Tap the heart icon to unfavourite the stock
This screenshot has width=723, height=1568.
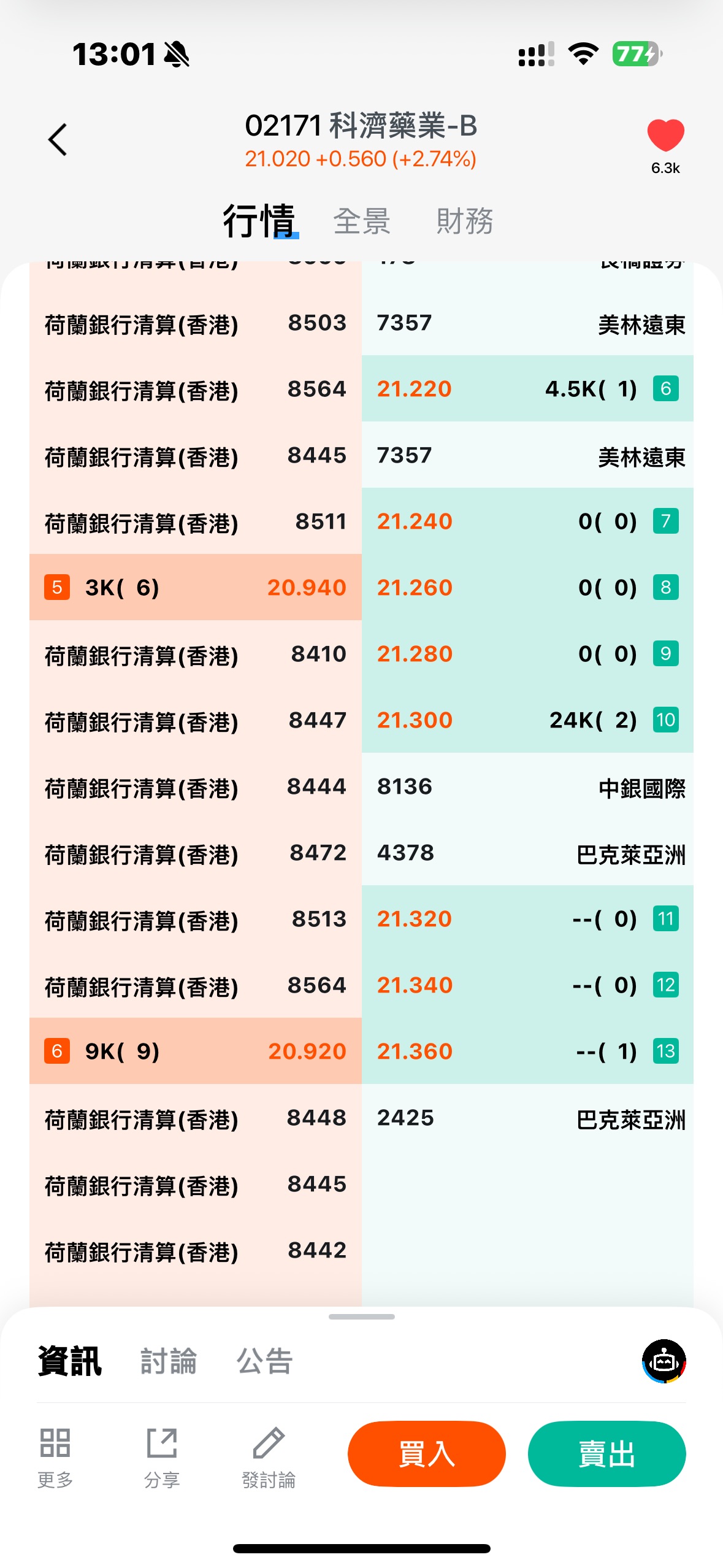click(665, 136)
